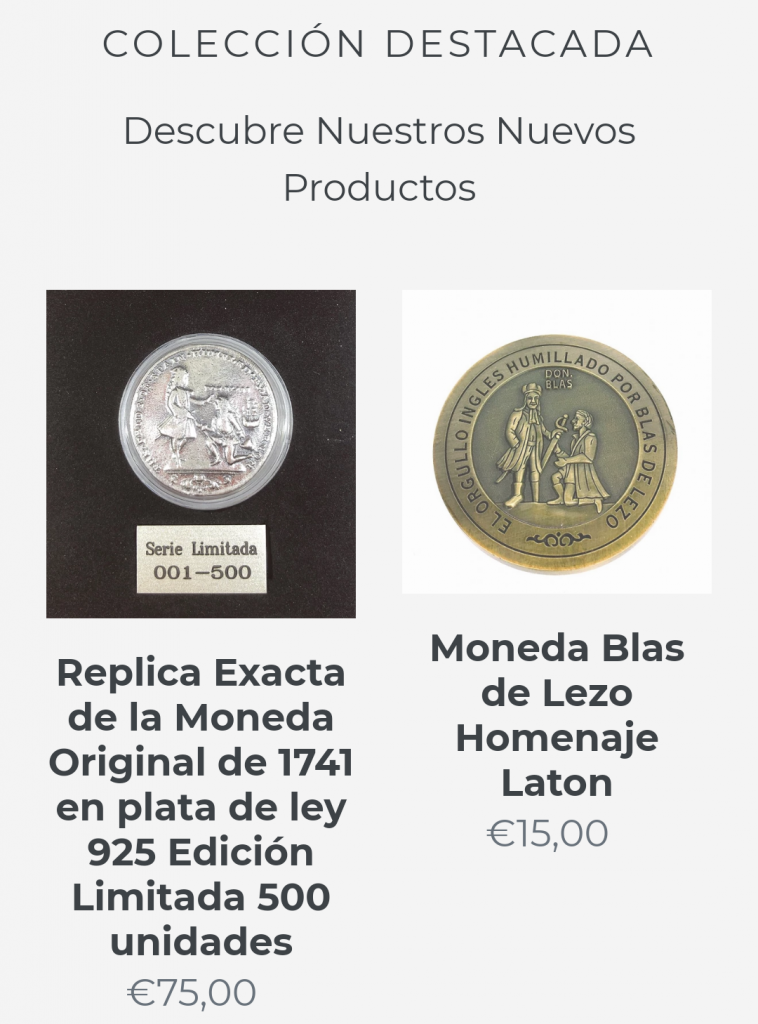Image resolution: width=758 pixels, height=1024 pixels.
Task: Open the silver 1741 replica coin image
Action: click(201, 453)
